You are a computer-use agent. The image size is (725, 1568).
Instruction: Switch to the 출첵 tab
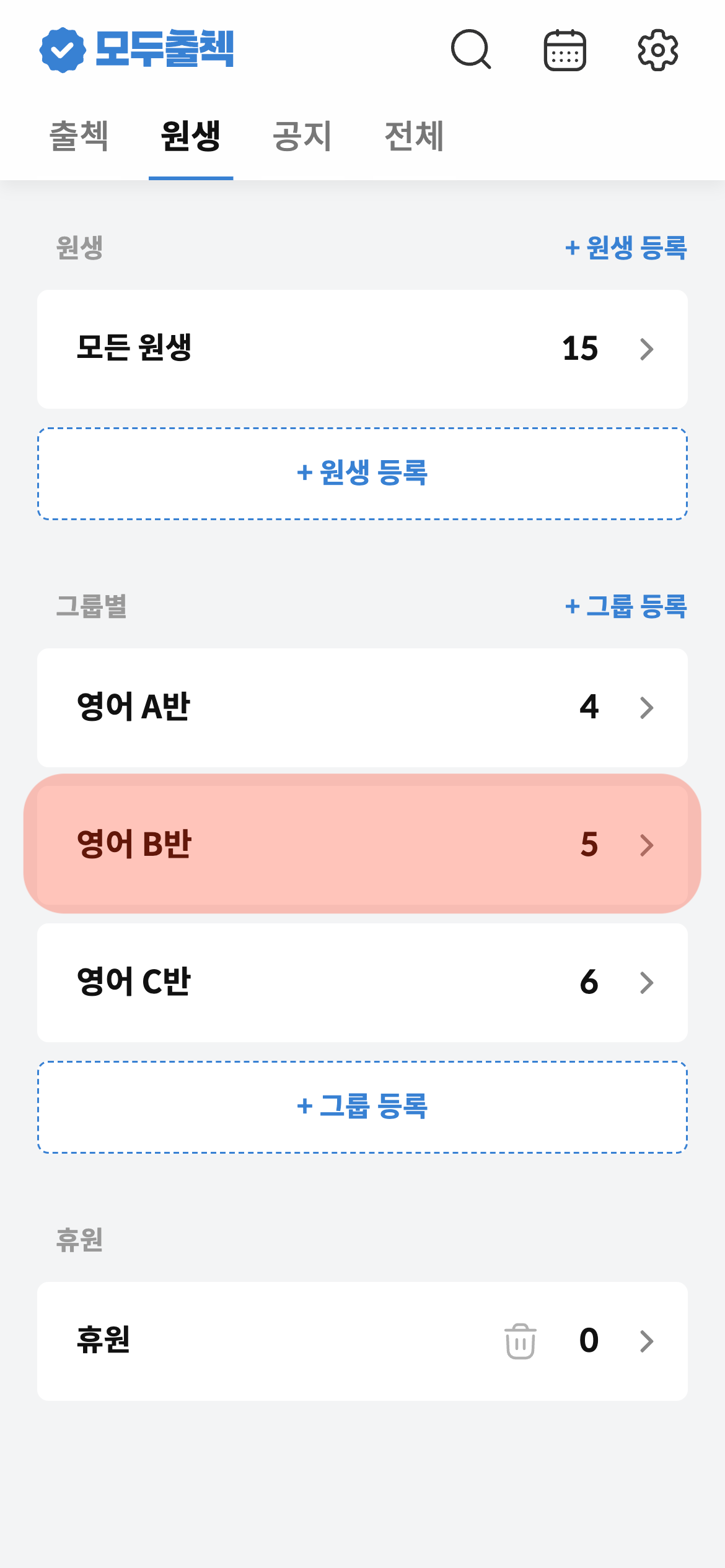(x=79, y=136)
